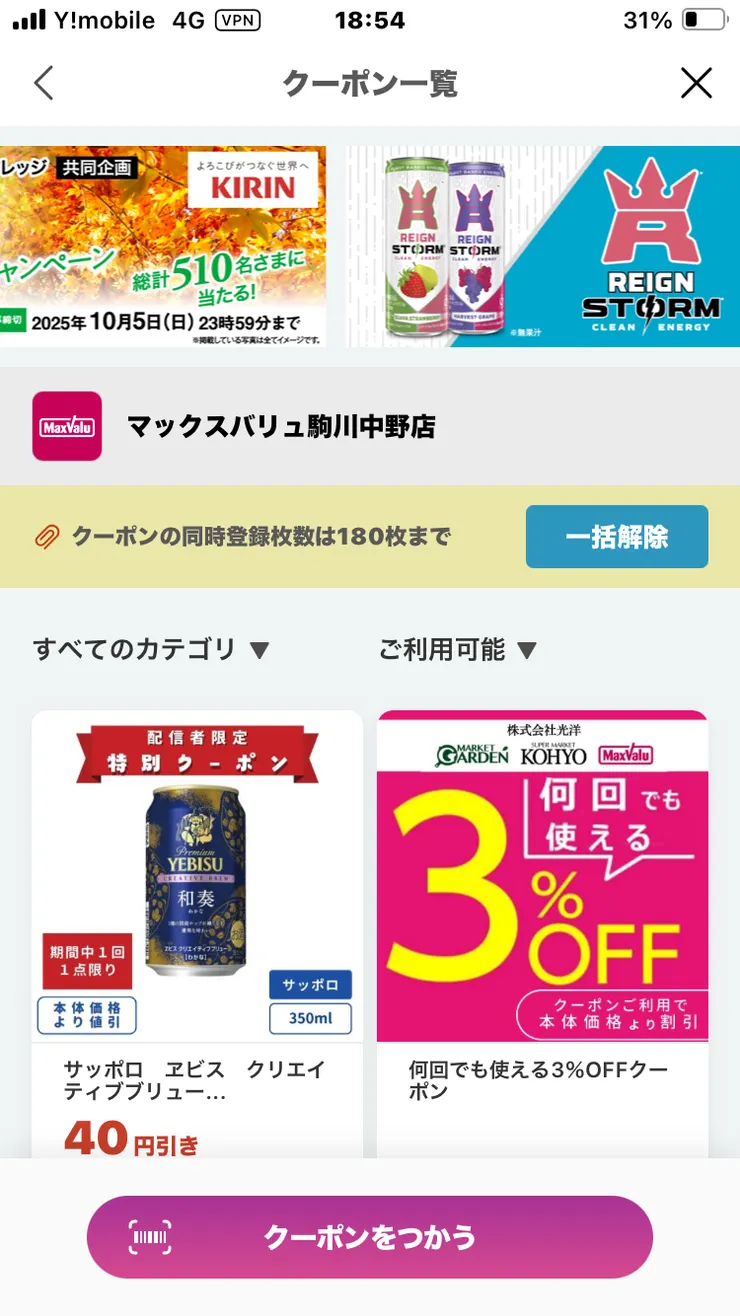Open the KIRIN campaign banner
The width and height of the screenshot is (740, 1316).
[163, 247]
